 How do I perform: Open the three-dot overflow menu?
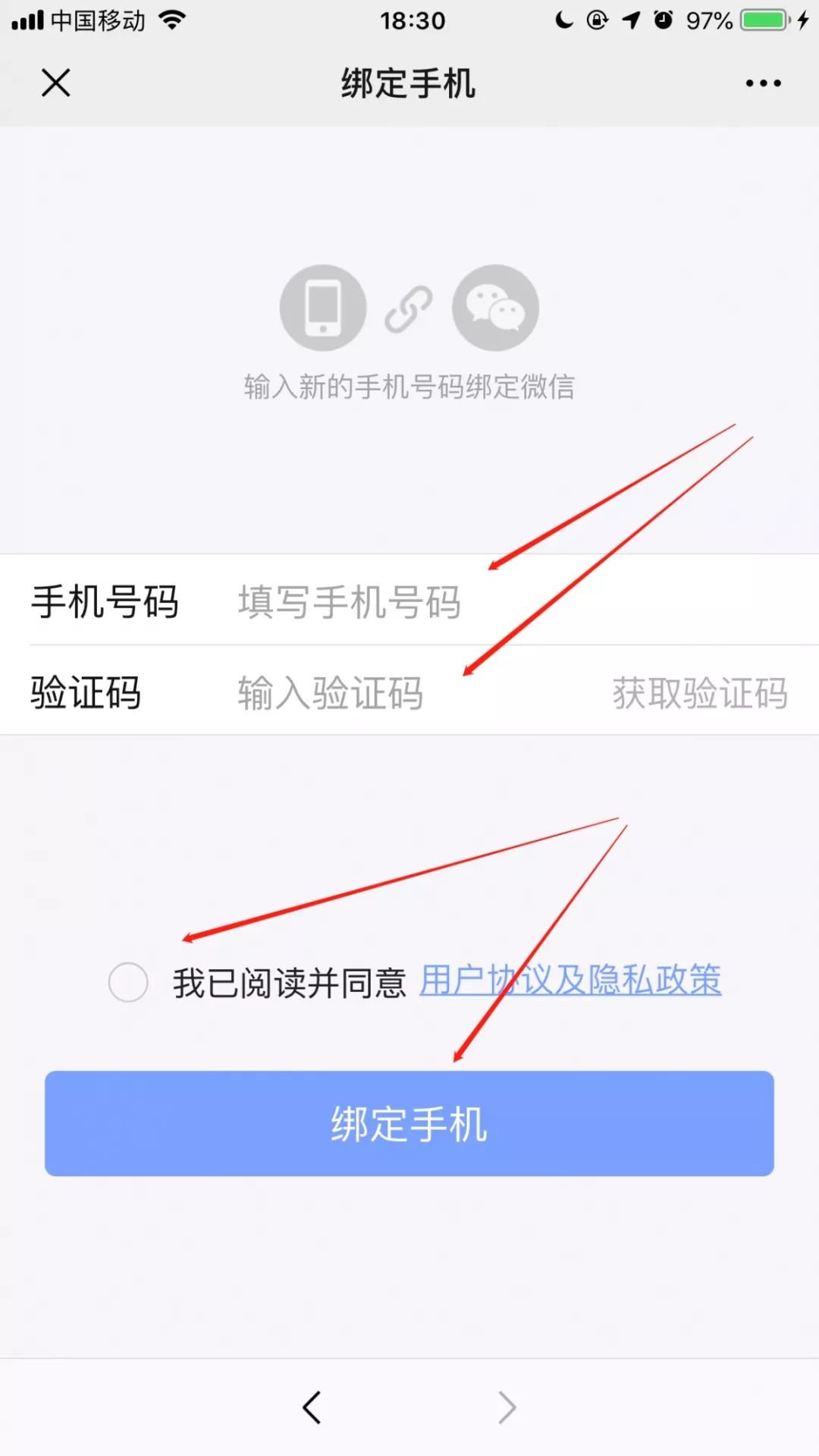[x=763, y=83]
